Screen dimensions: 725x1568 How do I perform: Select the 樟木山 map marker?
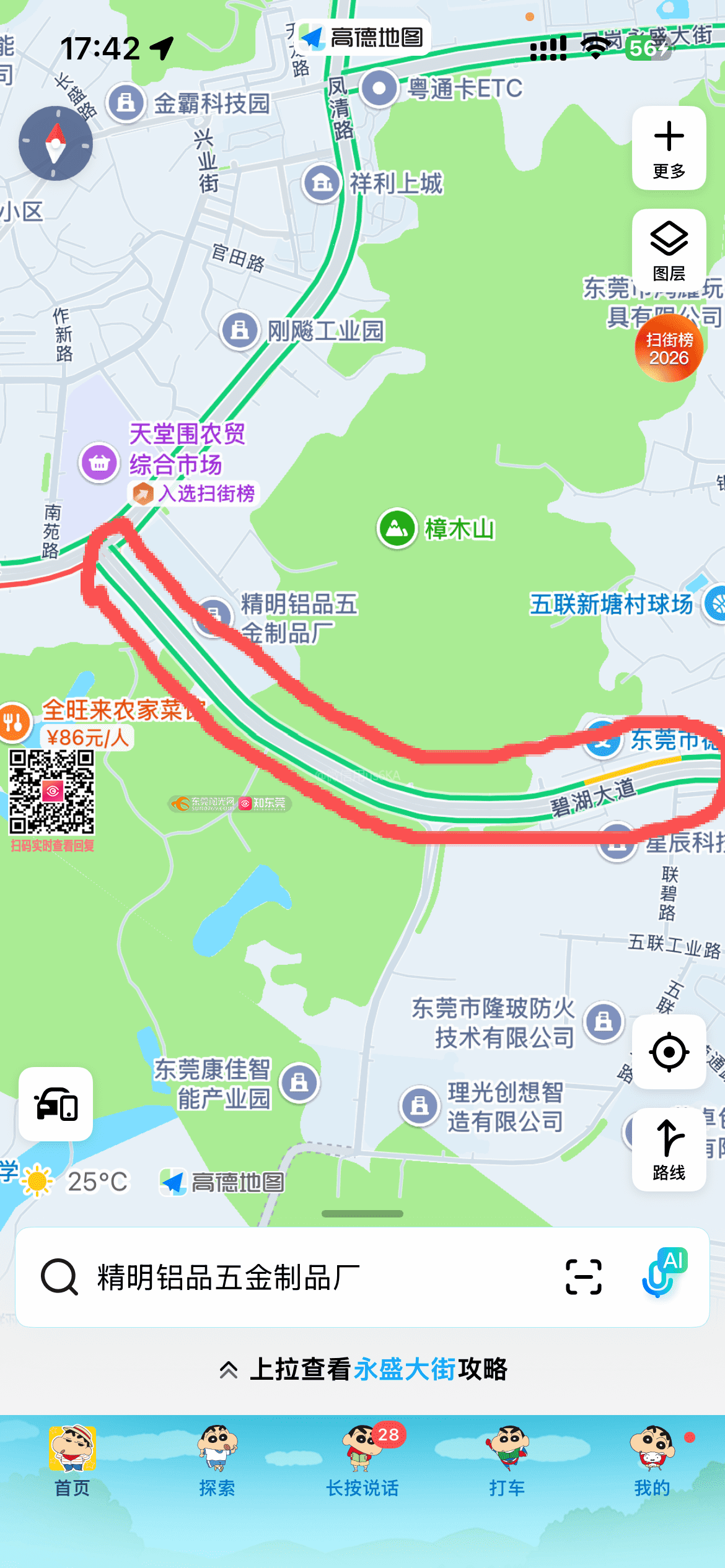click(x=397, y=529)
